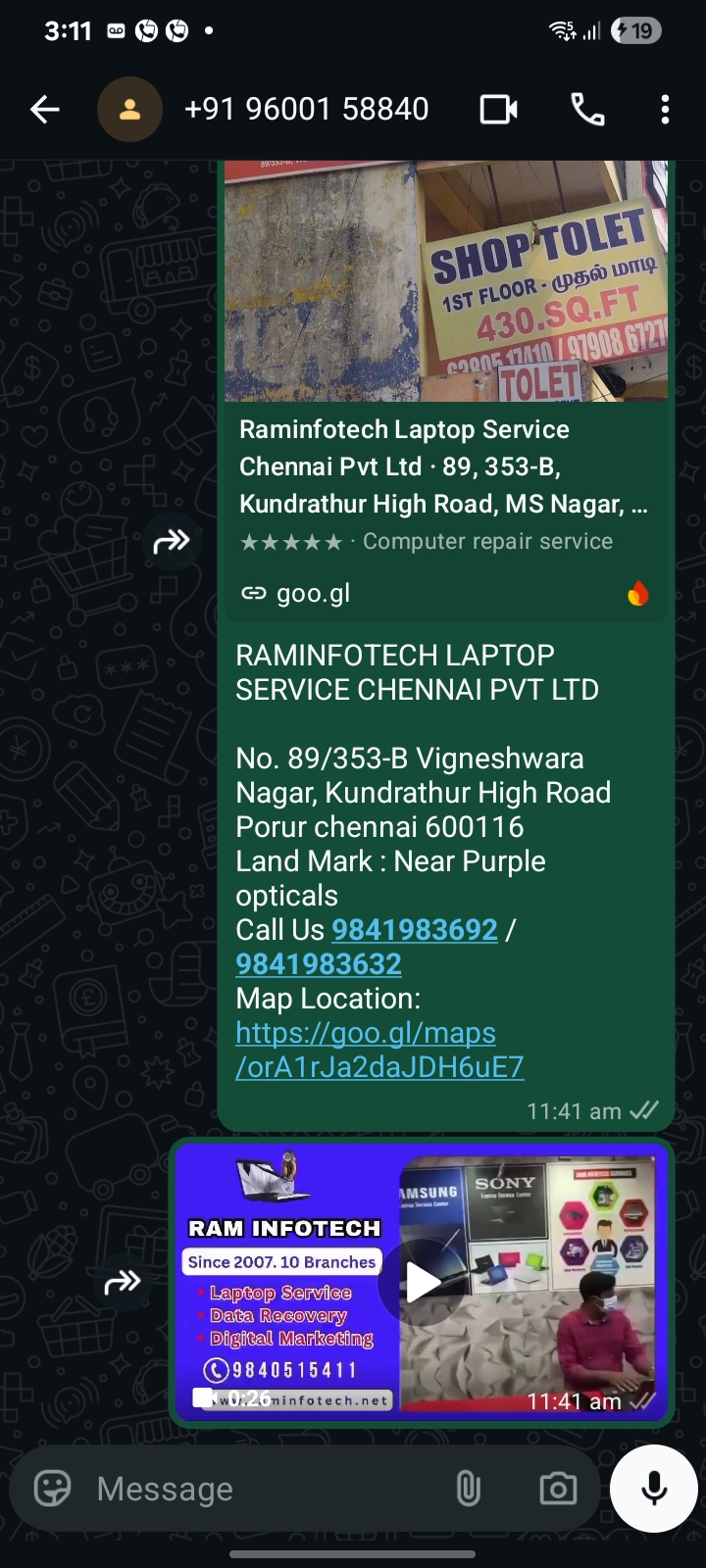The width and height of the screenshot is (706, 1568).
Task: Open the overflow menu
Action: tap(665, 110)
